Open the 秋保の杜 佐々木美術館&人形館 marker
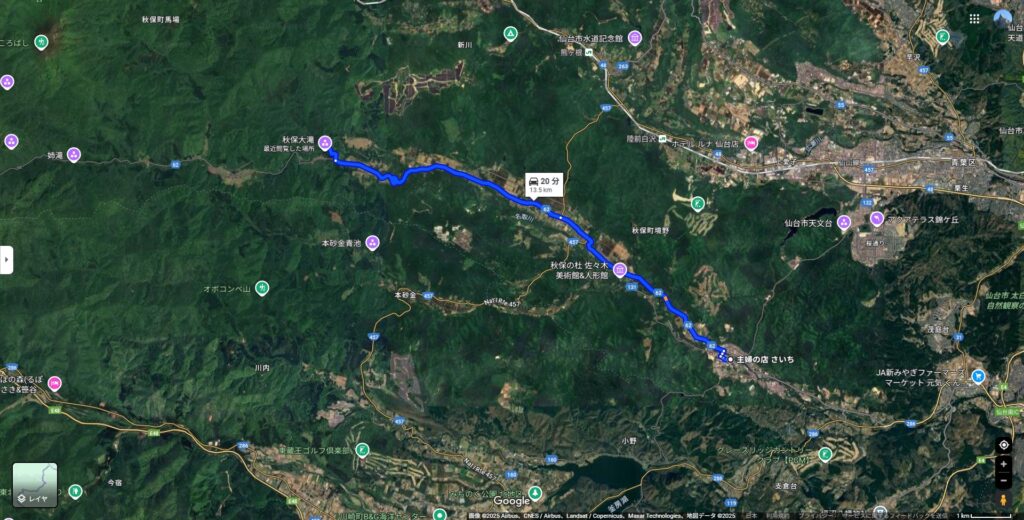The height and width of the screenshot is (520, 1024). pos(620,270)
